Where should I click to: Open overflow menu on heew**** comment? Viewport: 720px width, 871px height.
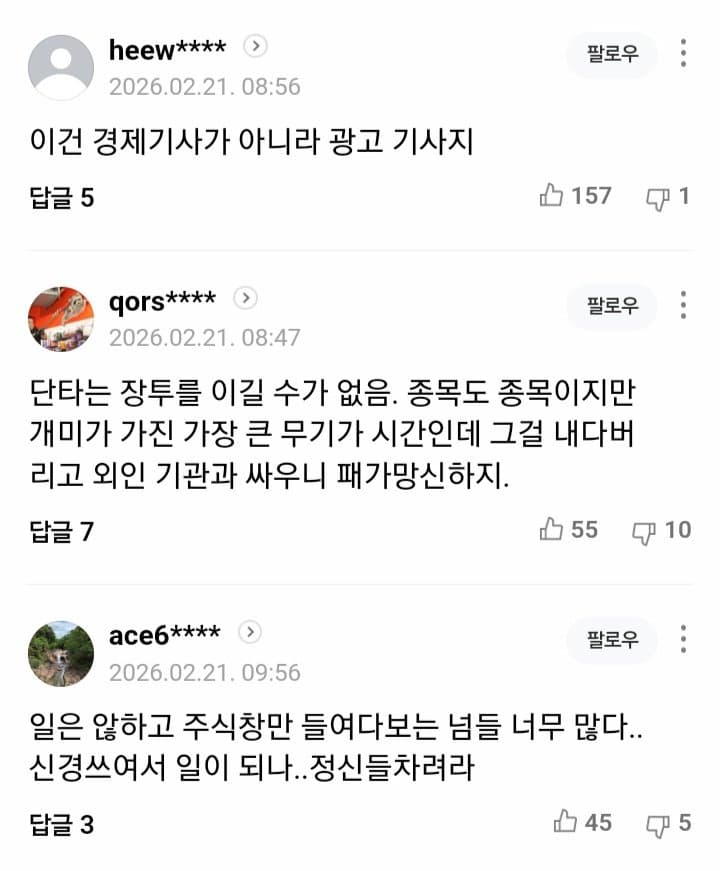tap(684, 54)
